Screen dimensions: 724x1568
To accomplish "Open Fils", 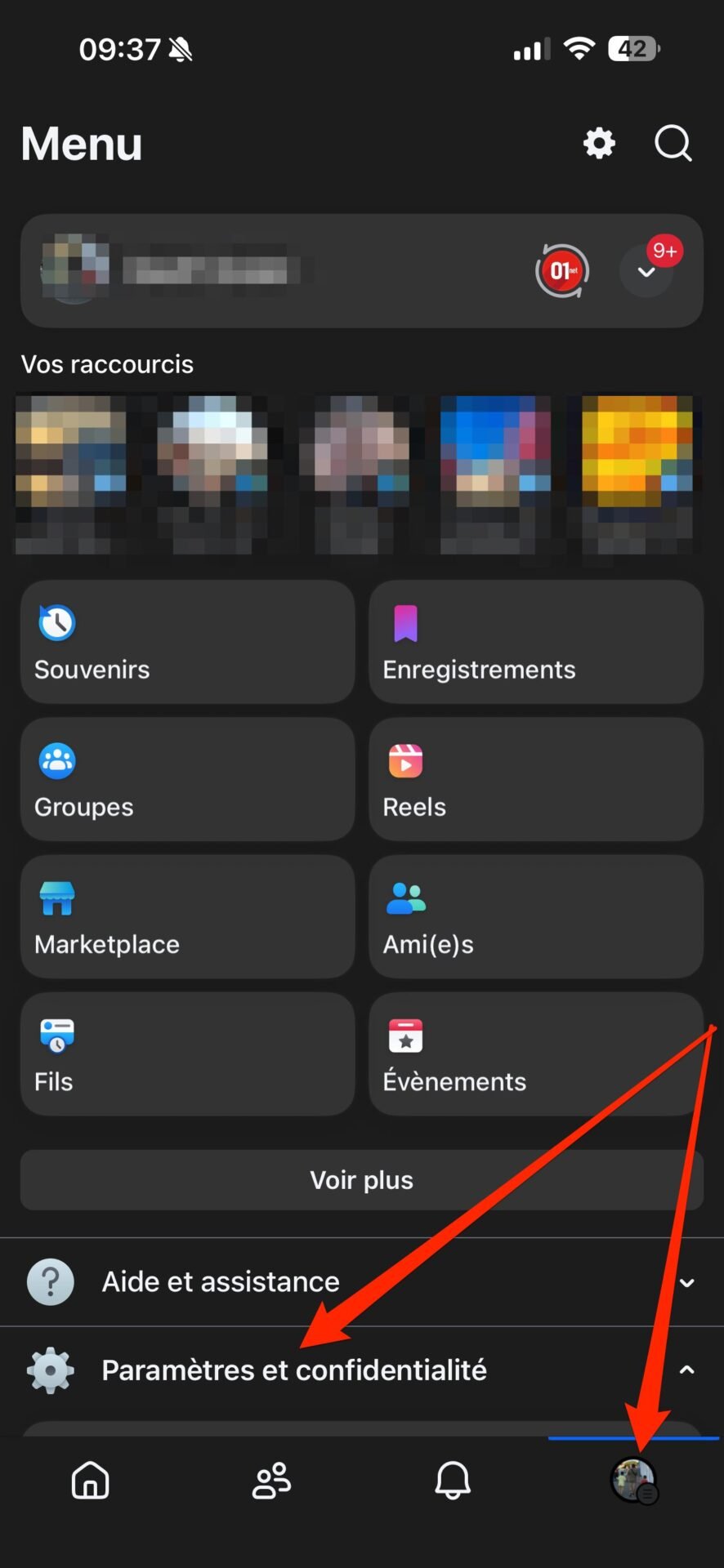I will pos(188,1053).
